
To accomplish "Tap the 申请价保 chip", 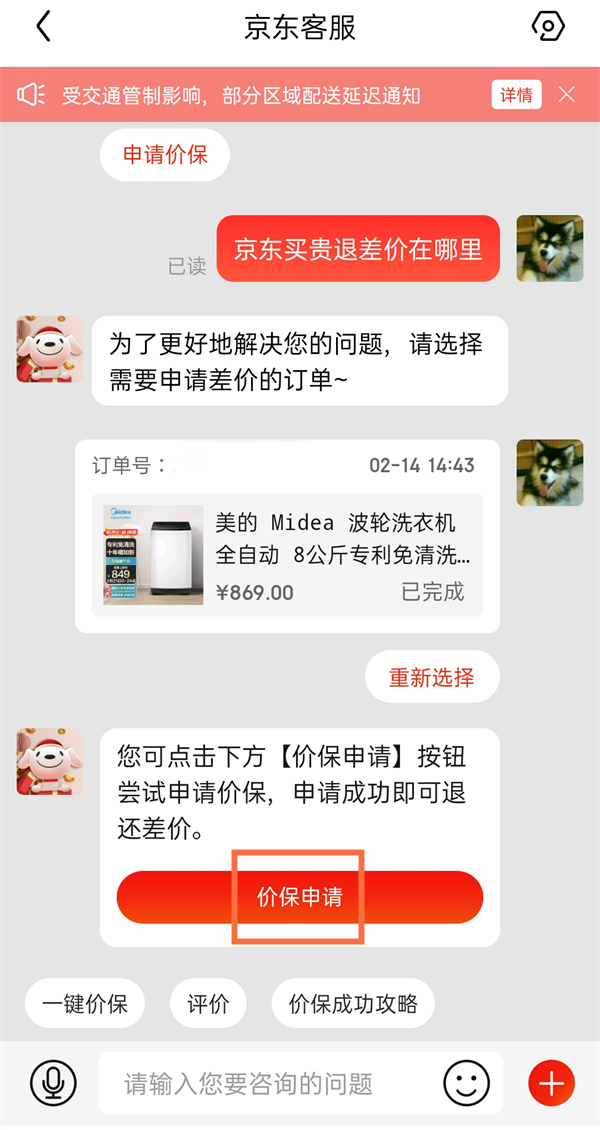I will [x=165, y=155].
